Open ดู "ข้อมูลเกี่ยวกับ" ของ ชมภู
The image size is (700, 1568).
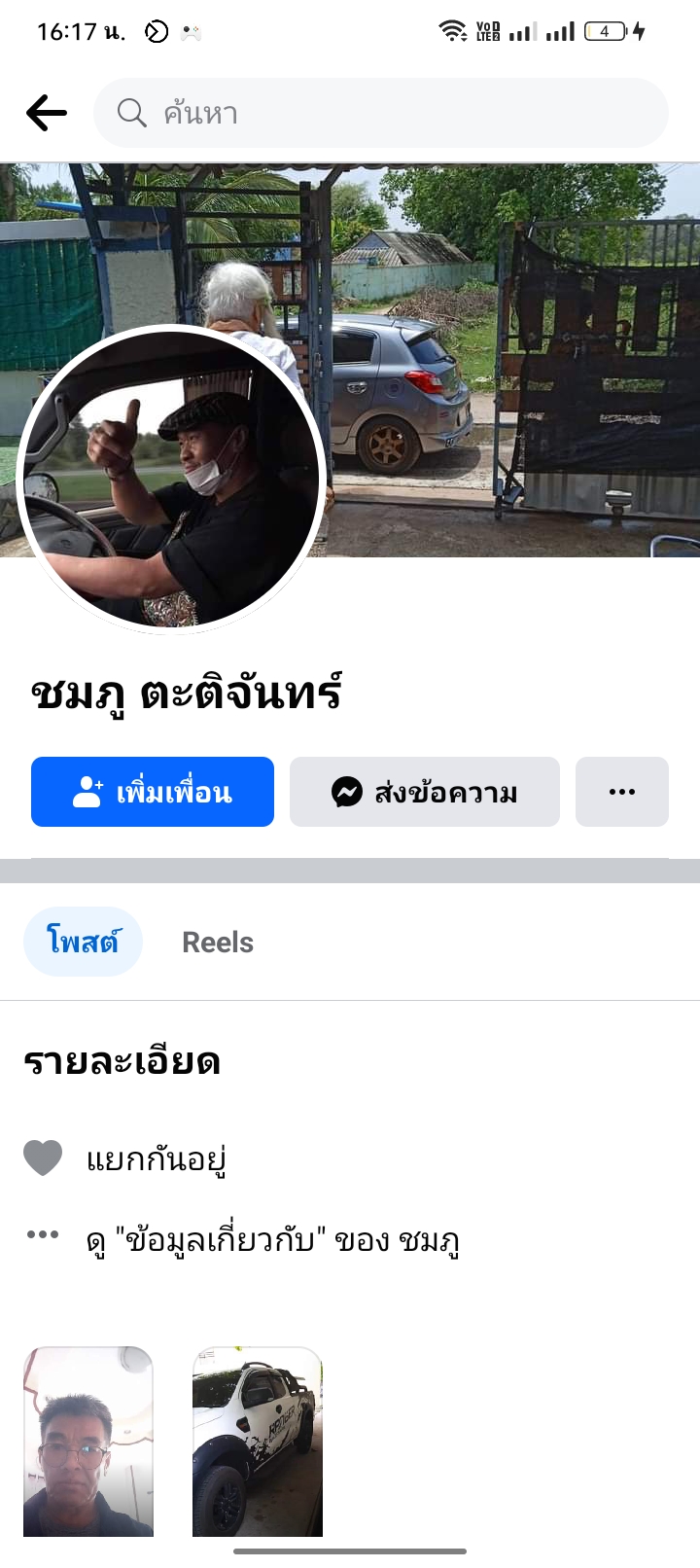pos(272,1240)
